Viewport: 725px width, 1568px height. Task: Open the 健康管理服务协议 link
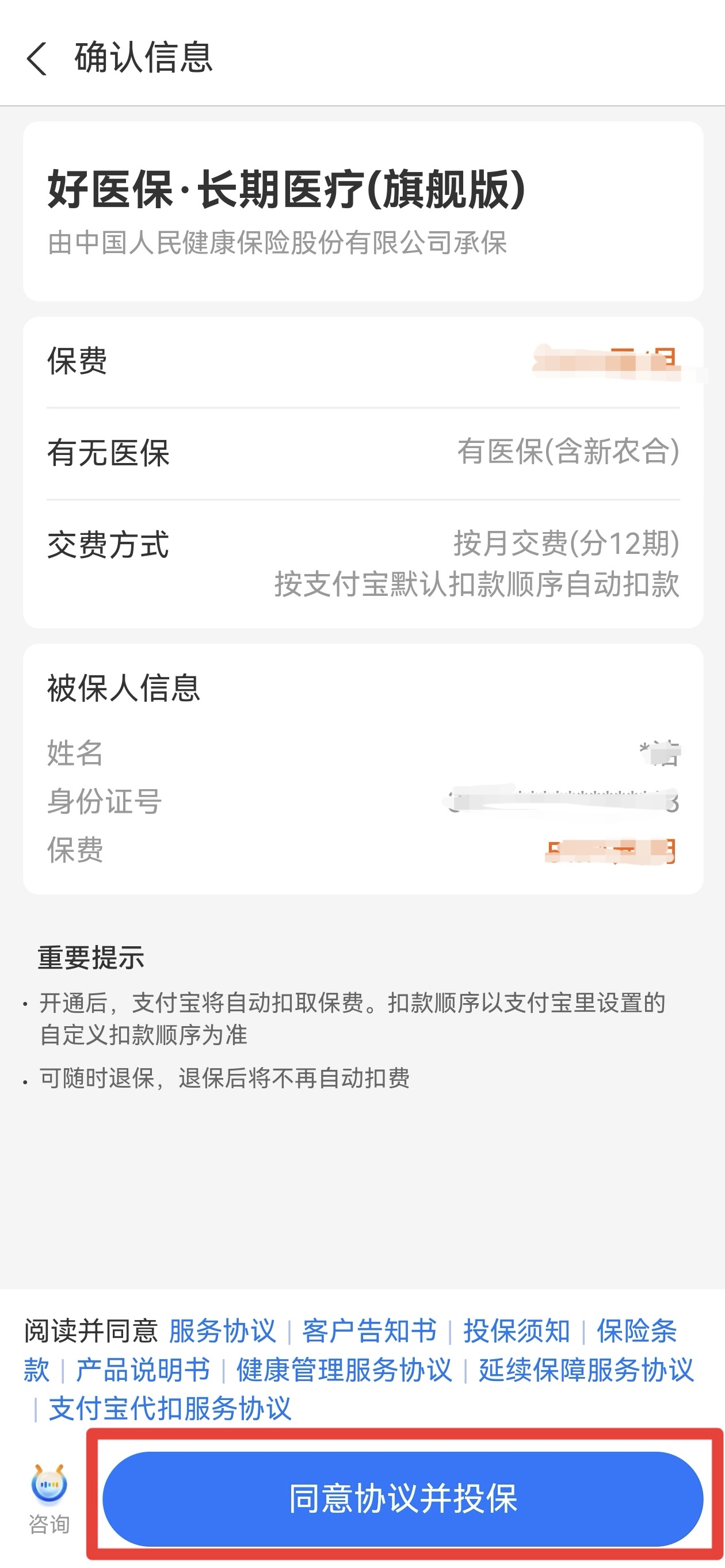pos(344,1370)
